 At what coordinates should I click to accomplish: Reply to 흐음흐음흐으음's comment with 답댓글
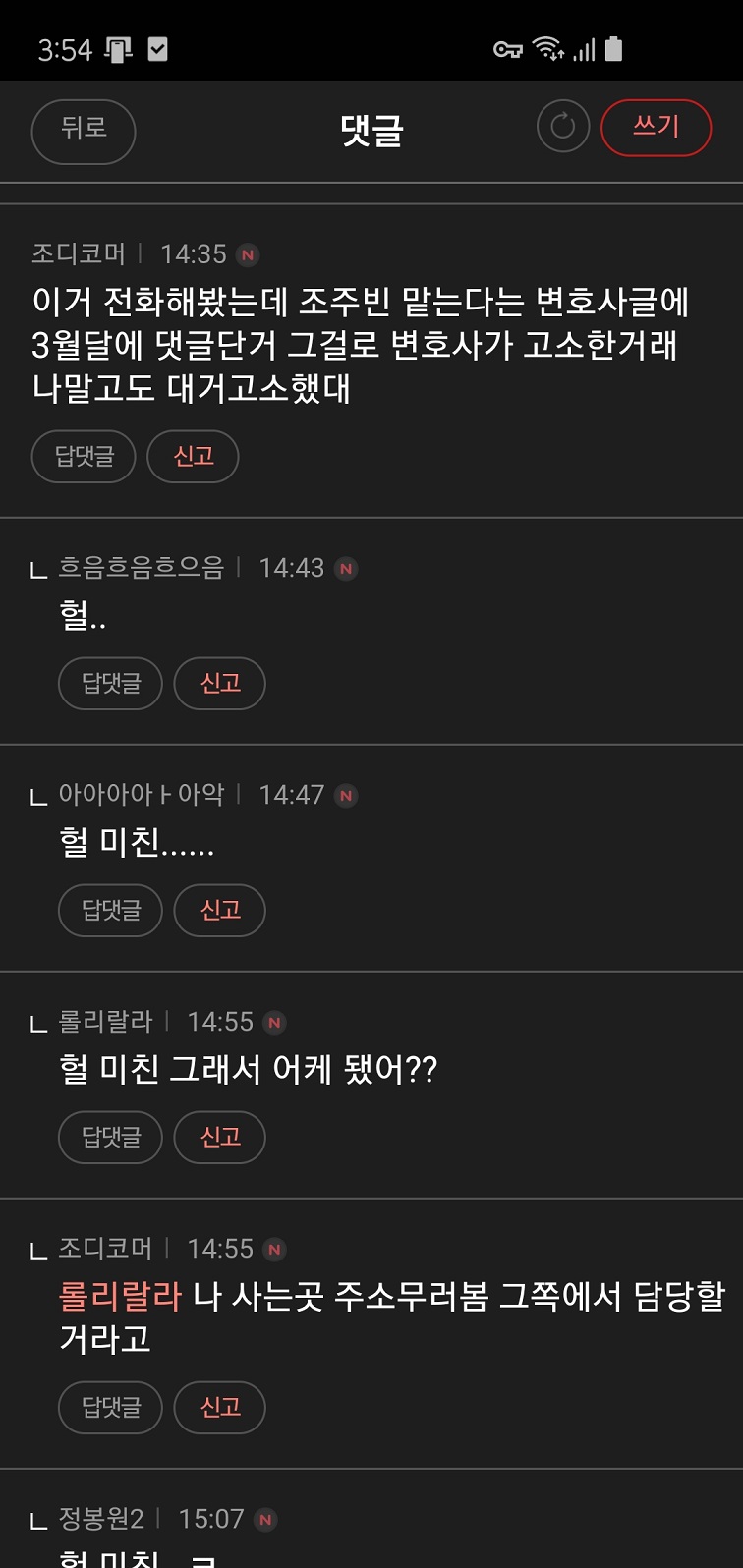(110, 684)
